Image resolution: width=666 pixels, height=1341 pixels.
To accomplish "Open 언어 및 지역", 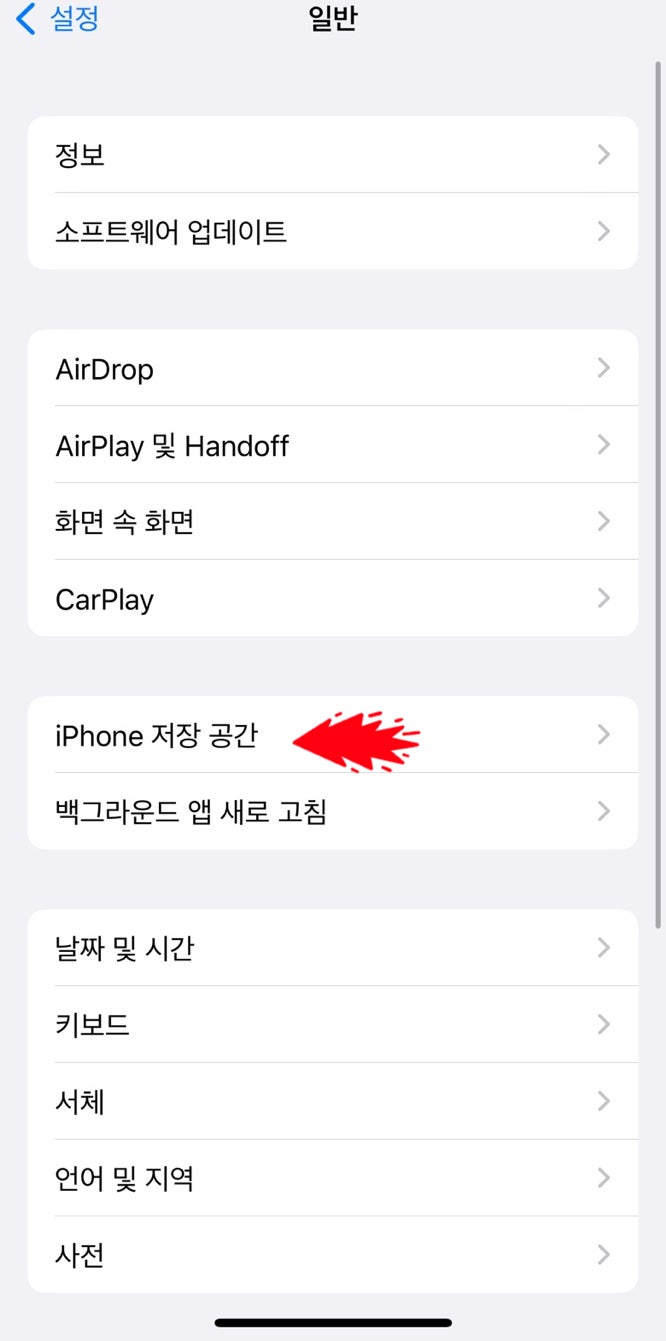I will point(332,1178).
